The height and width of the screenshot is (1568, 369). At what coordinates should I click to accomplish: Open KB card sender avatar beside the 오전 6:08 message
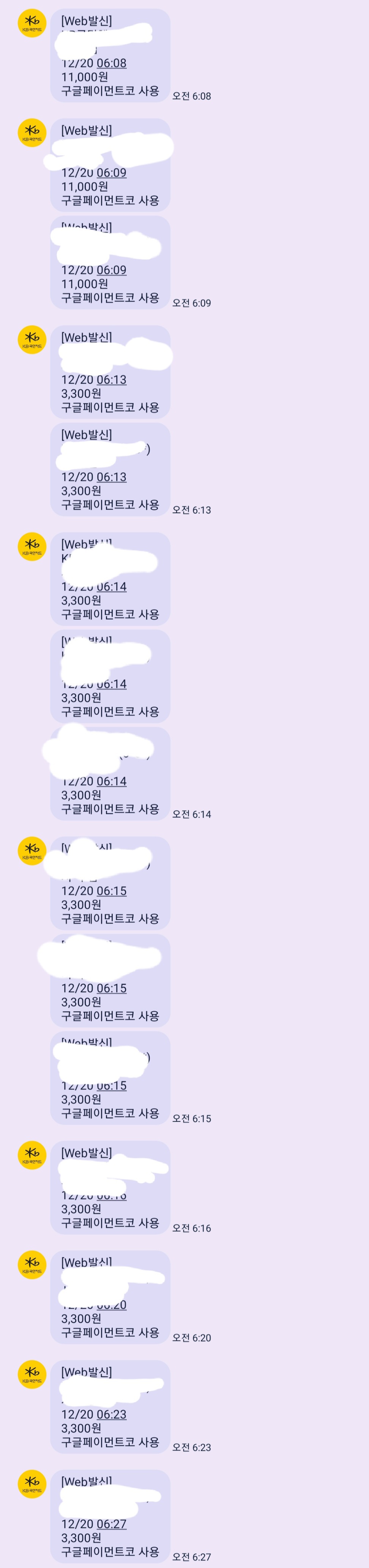tap(32, 24)
